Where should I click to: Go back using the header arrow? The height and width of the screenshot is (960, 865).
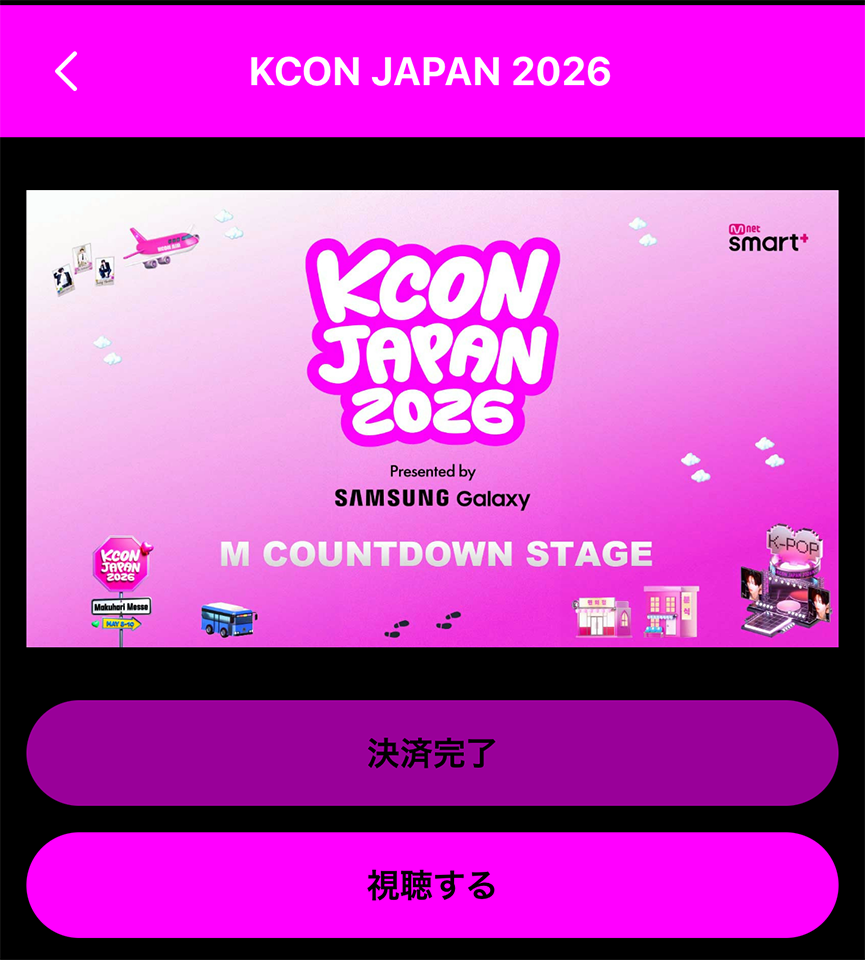66,72
